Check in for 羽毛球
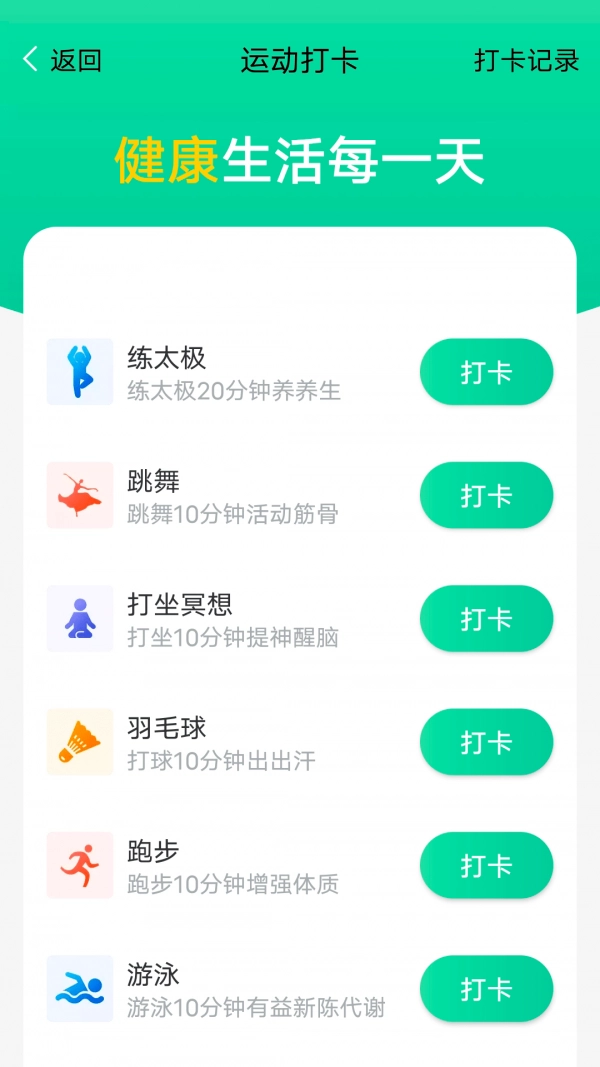The image size is (600, 1067). (486, 742)
